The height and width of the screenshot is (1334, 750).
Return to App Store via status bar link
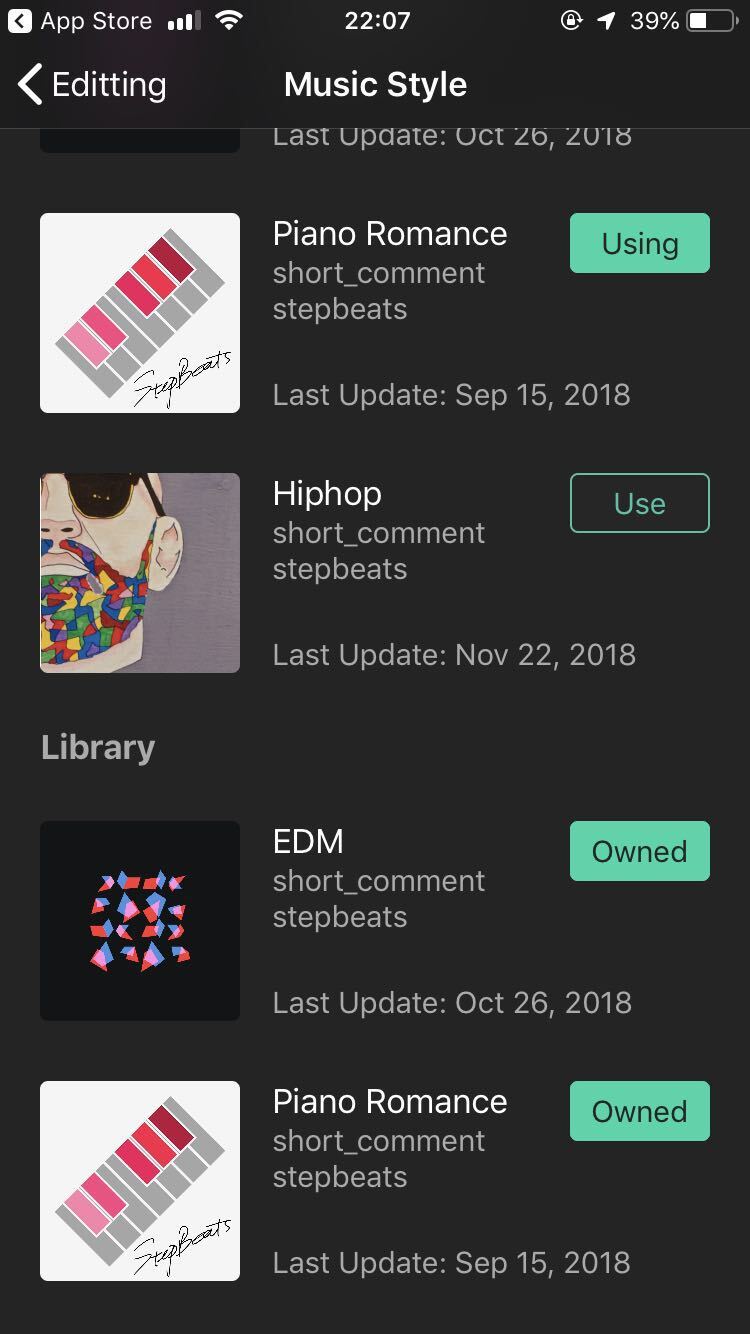pyautogui.click(x=80, y=21)
